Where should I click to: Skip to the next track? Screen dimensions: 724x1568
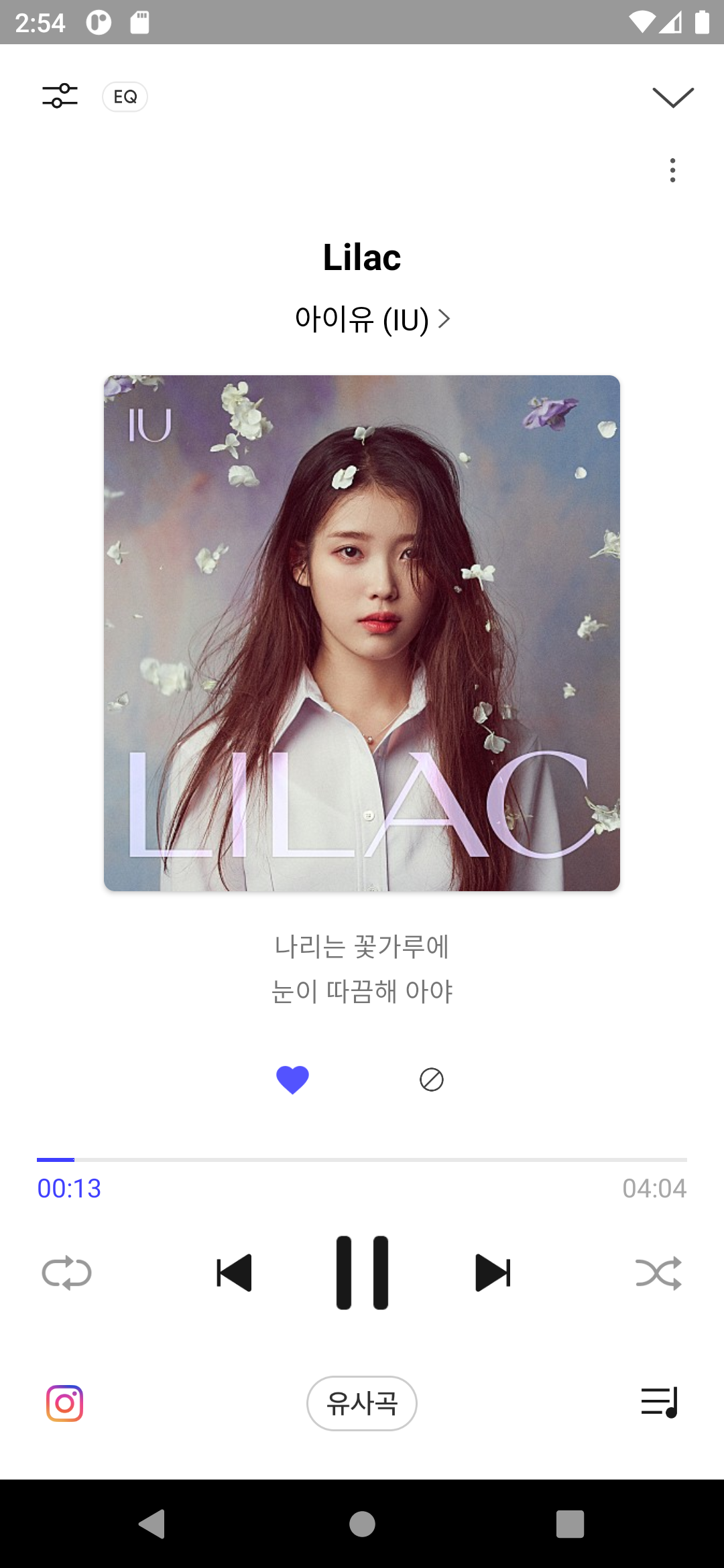pyautogui.click(x=493, y=1272)
